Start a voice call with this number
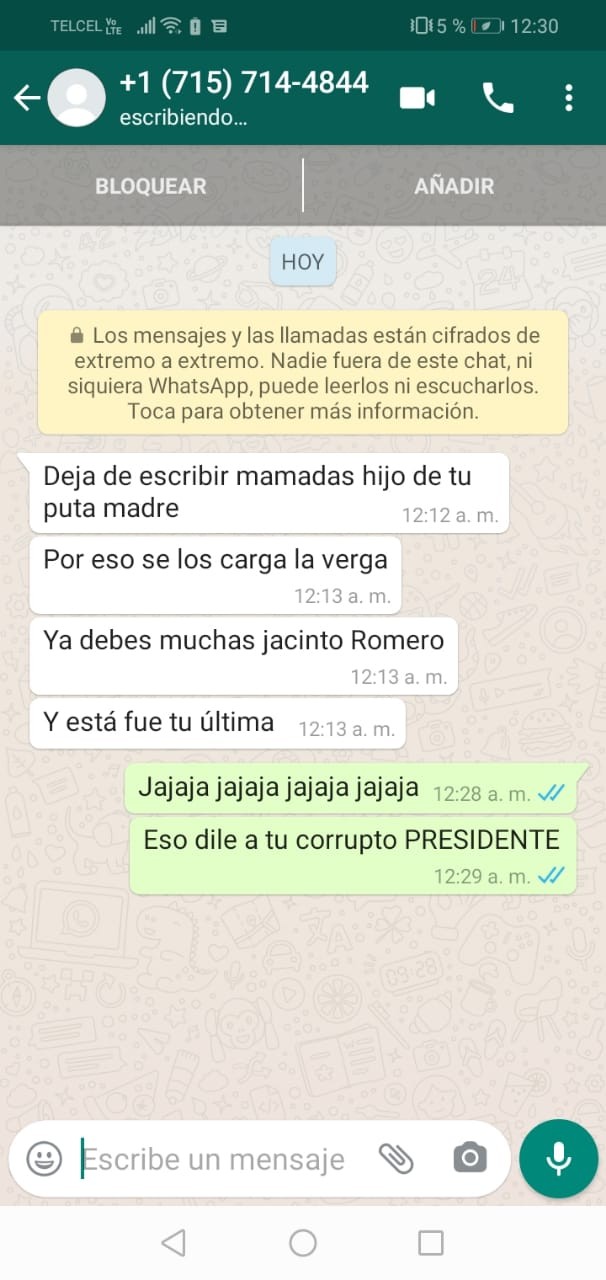Image resolution: width=606 pixels, height=1280 pixels. click(x=497, y=97)
